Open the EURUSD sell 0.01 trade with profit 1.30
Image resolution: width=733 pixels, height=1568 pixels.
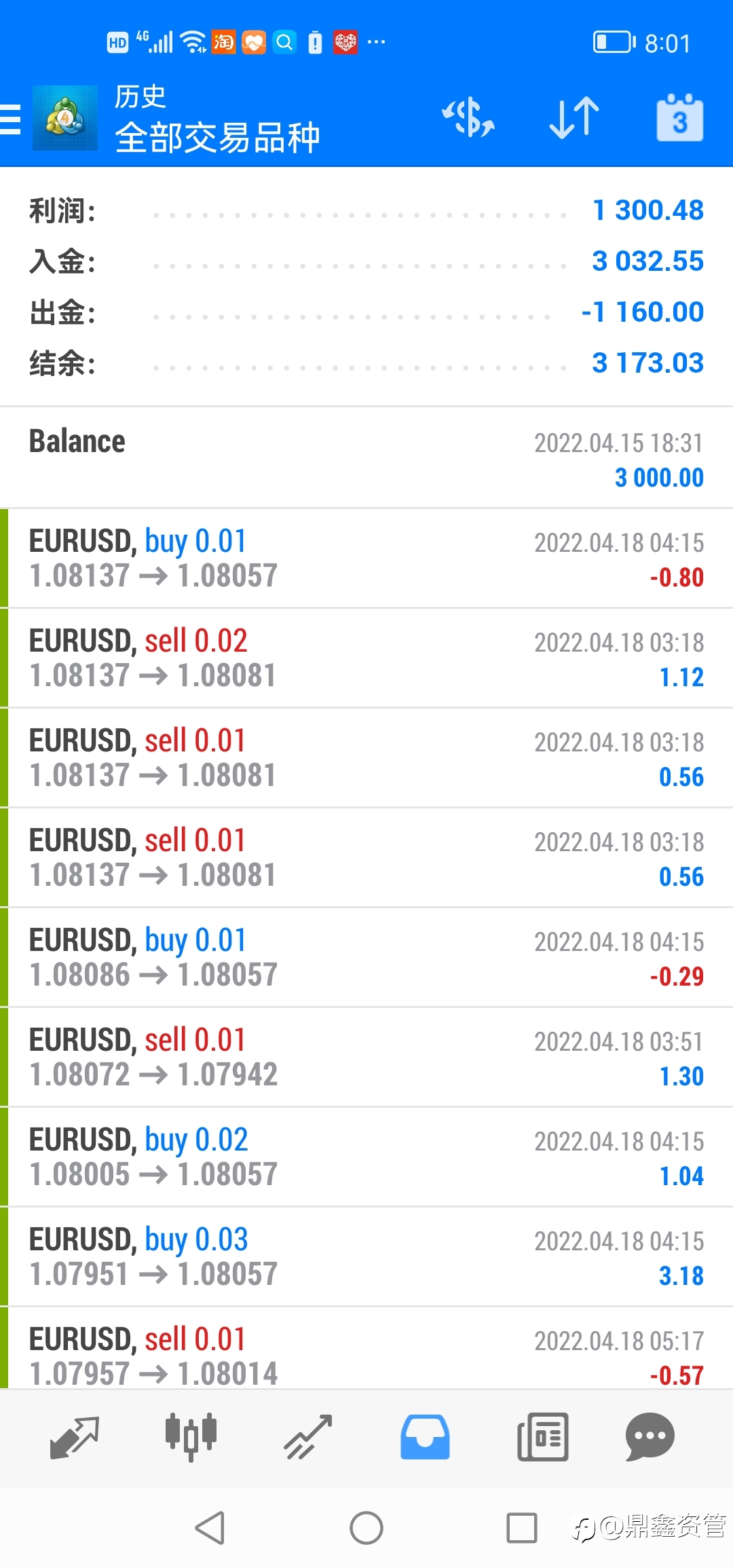[x=366, y=1057]
